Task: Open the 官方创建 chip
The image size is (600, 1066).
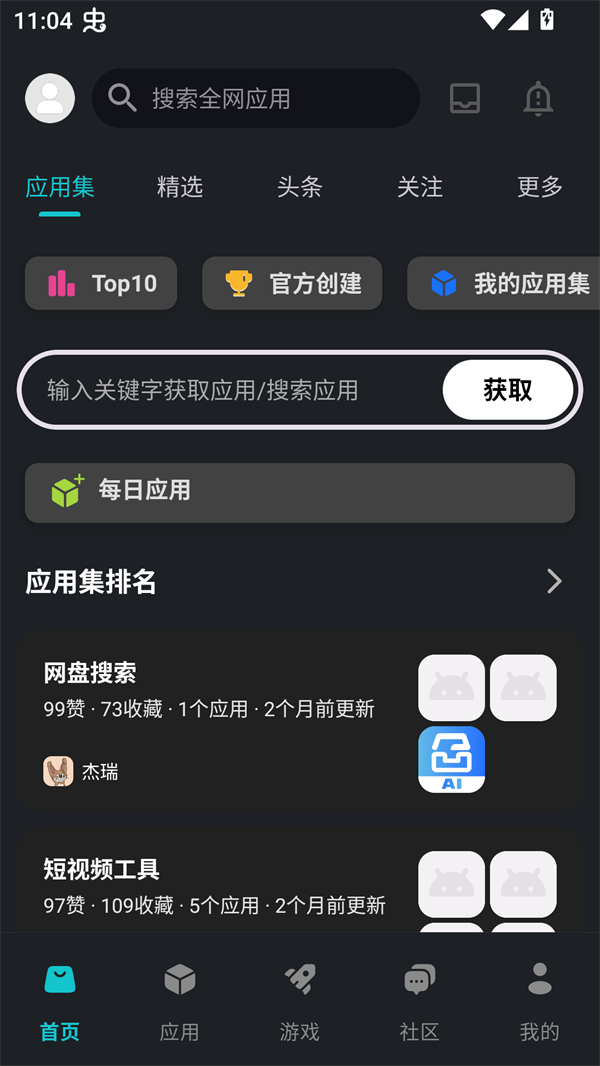Action: [x=292, y=283]
